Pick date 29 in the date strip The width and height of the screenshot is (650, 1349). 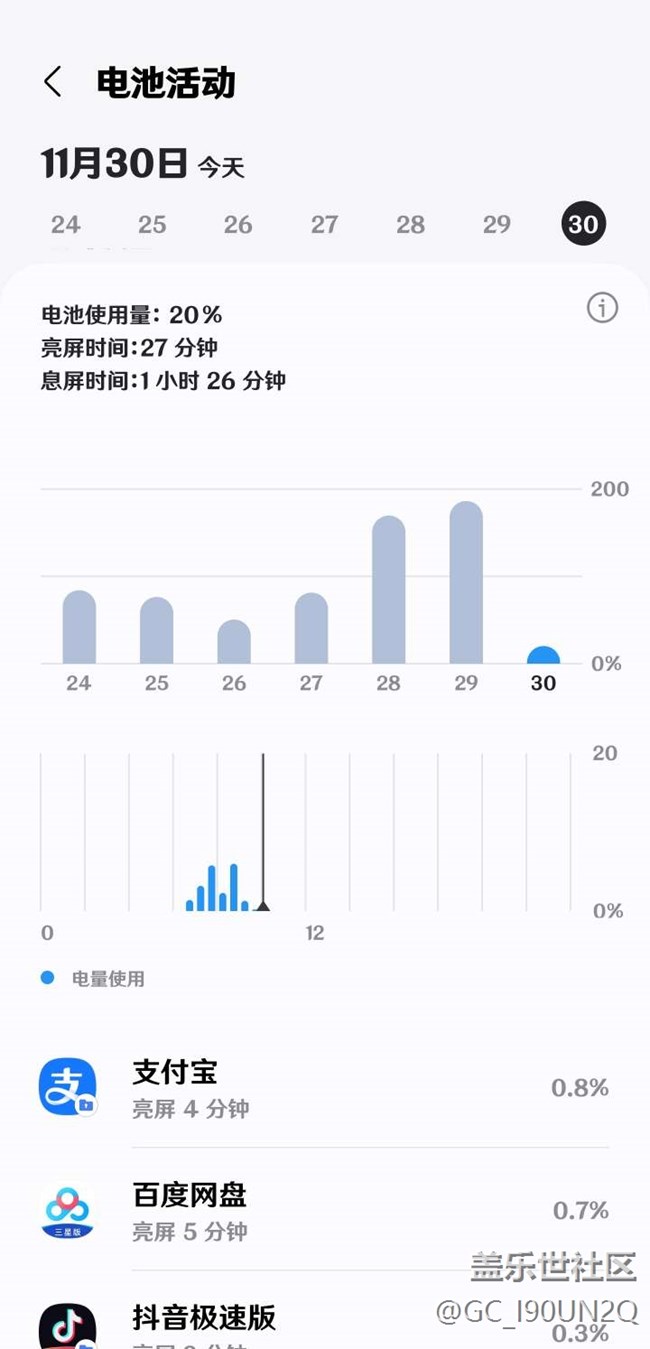point(497,224)
